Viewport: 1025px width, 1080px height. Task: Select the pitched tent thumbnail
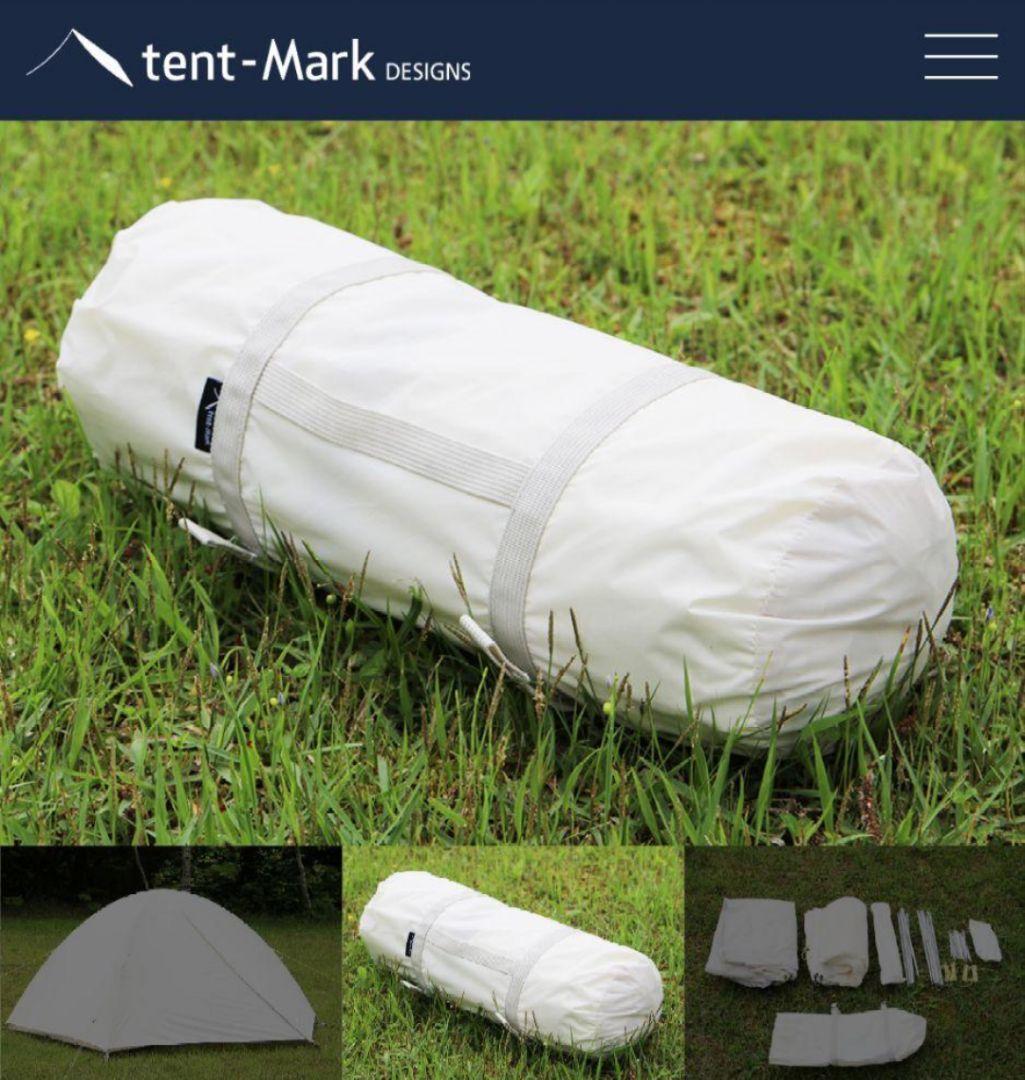point(168,962)
